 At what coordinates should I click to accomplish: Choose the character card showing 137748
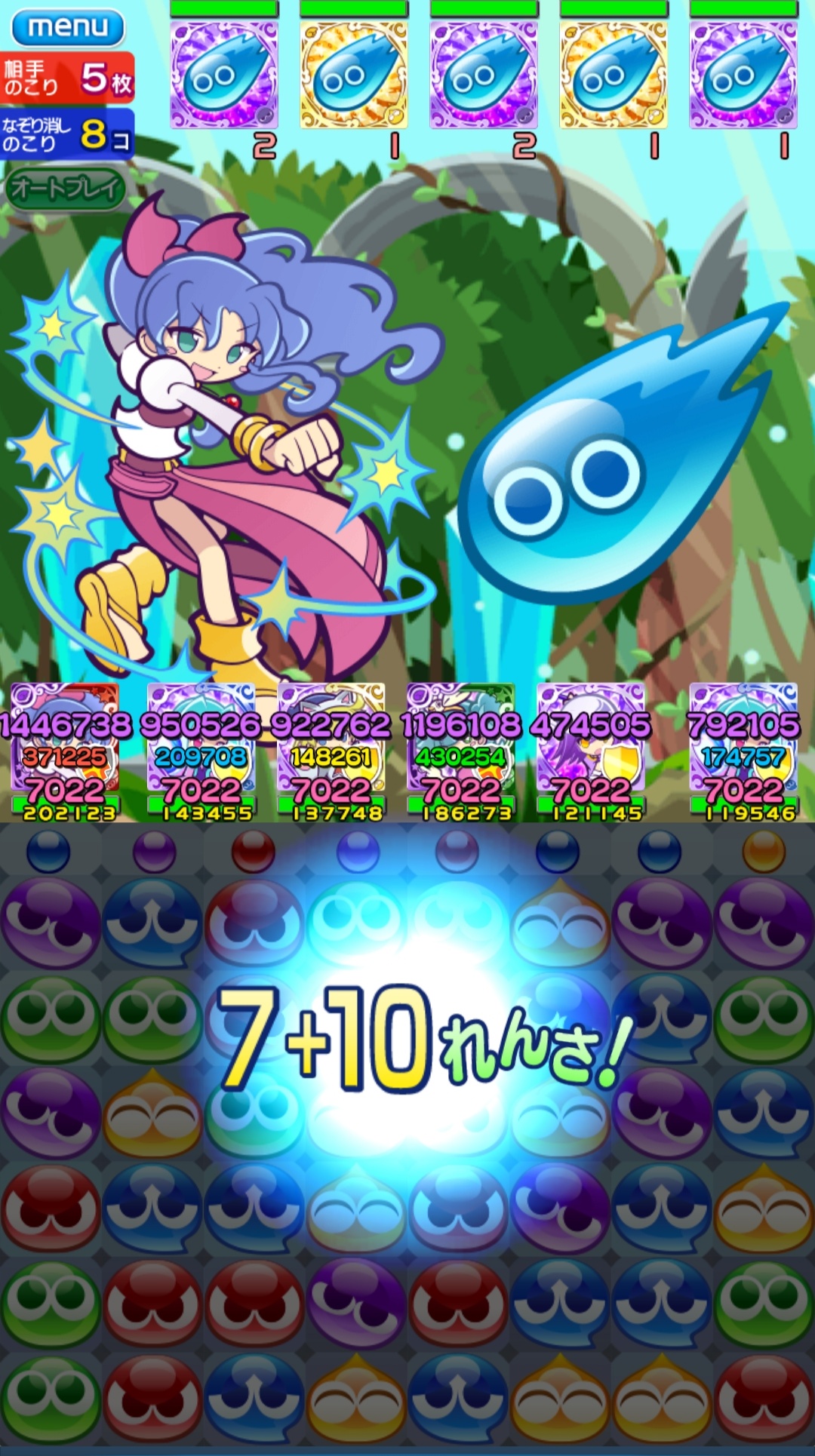click(x=331, y=750)
